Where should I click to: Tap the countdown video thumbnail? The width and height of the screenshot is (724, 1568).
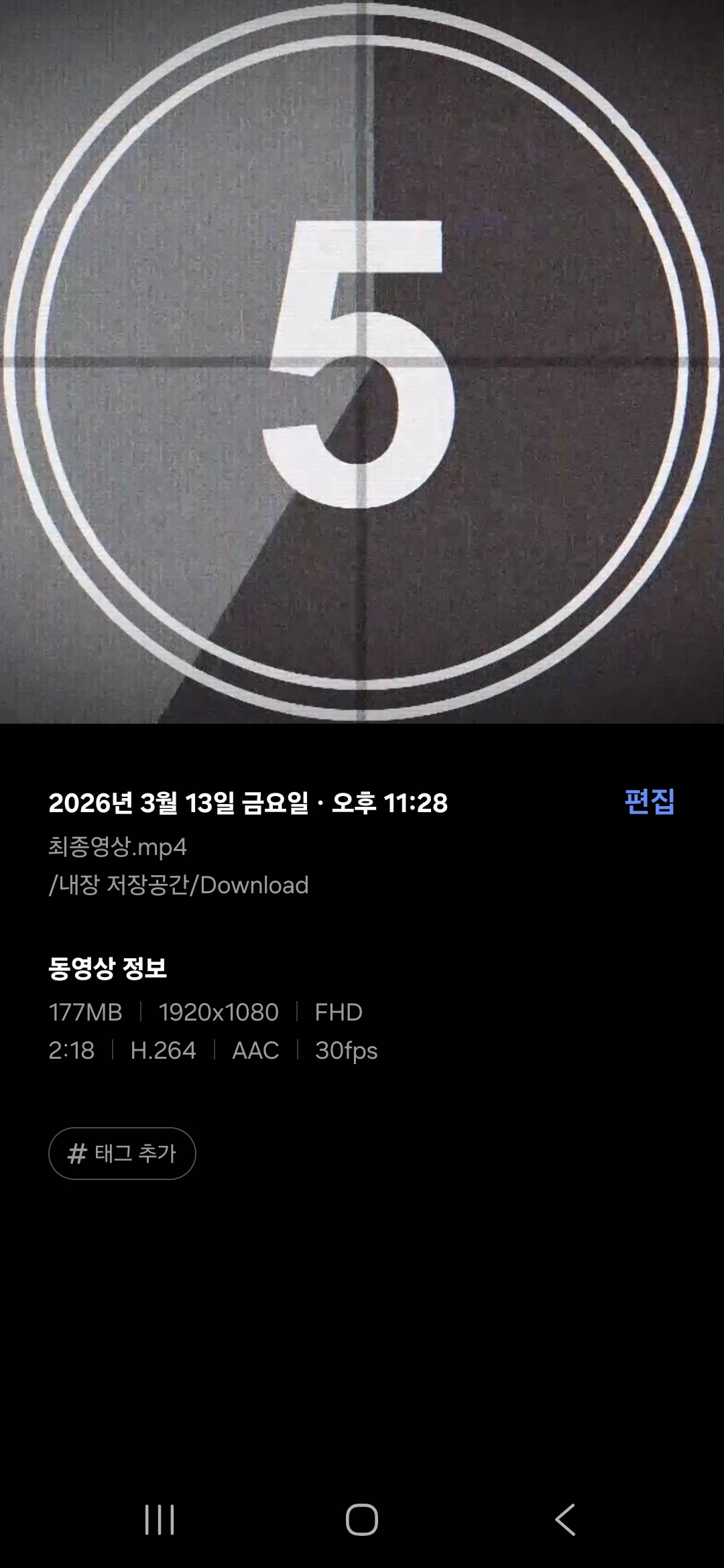point(362,362)
